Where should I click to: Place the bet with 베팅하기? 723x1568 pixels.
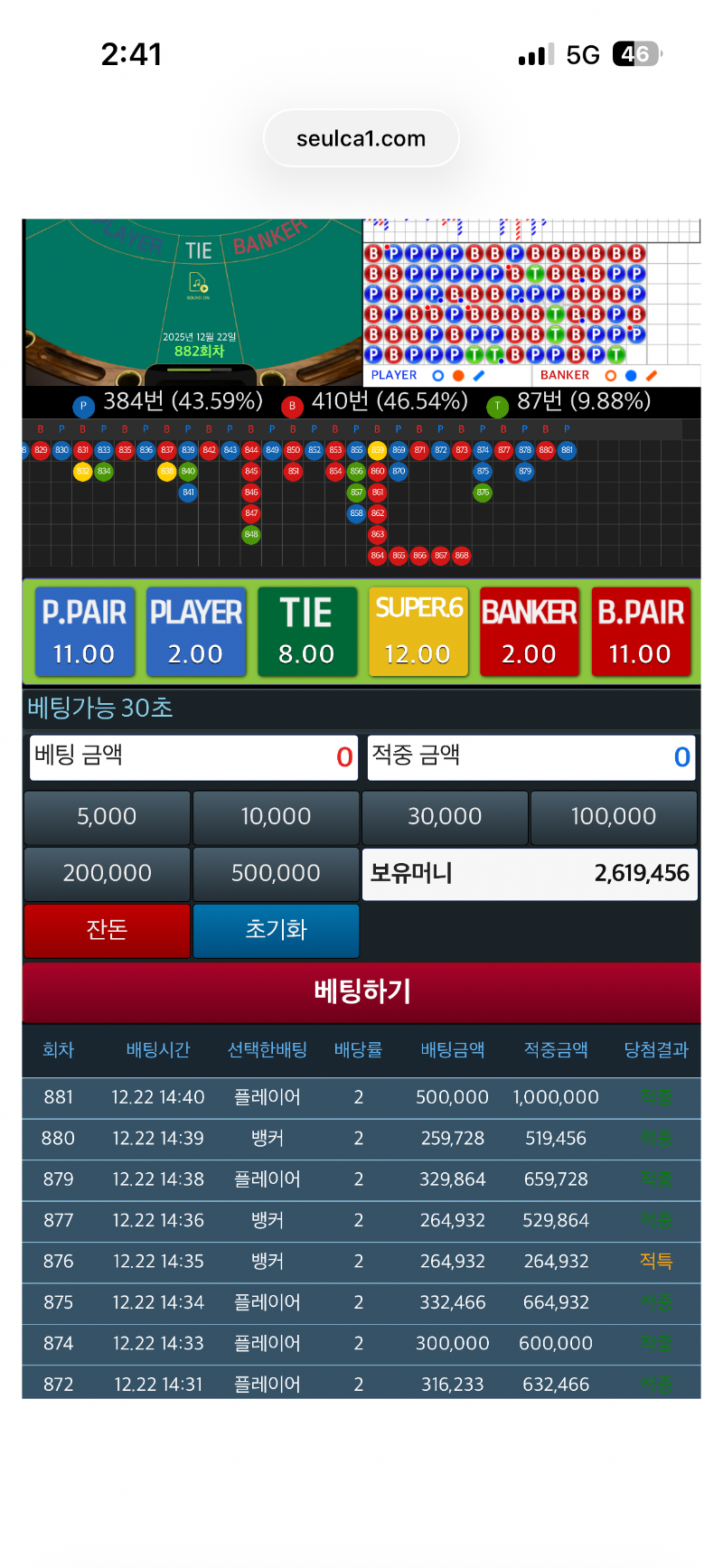[x=361, y=992]
